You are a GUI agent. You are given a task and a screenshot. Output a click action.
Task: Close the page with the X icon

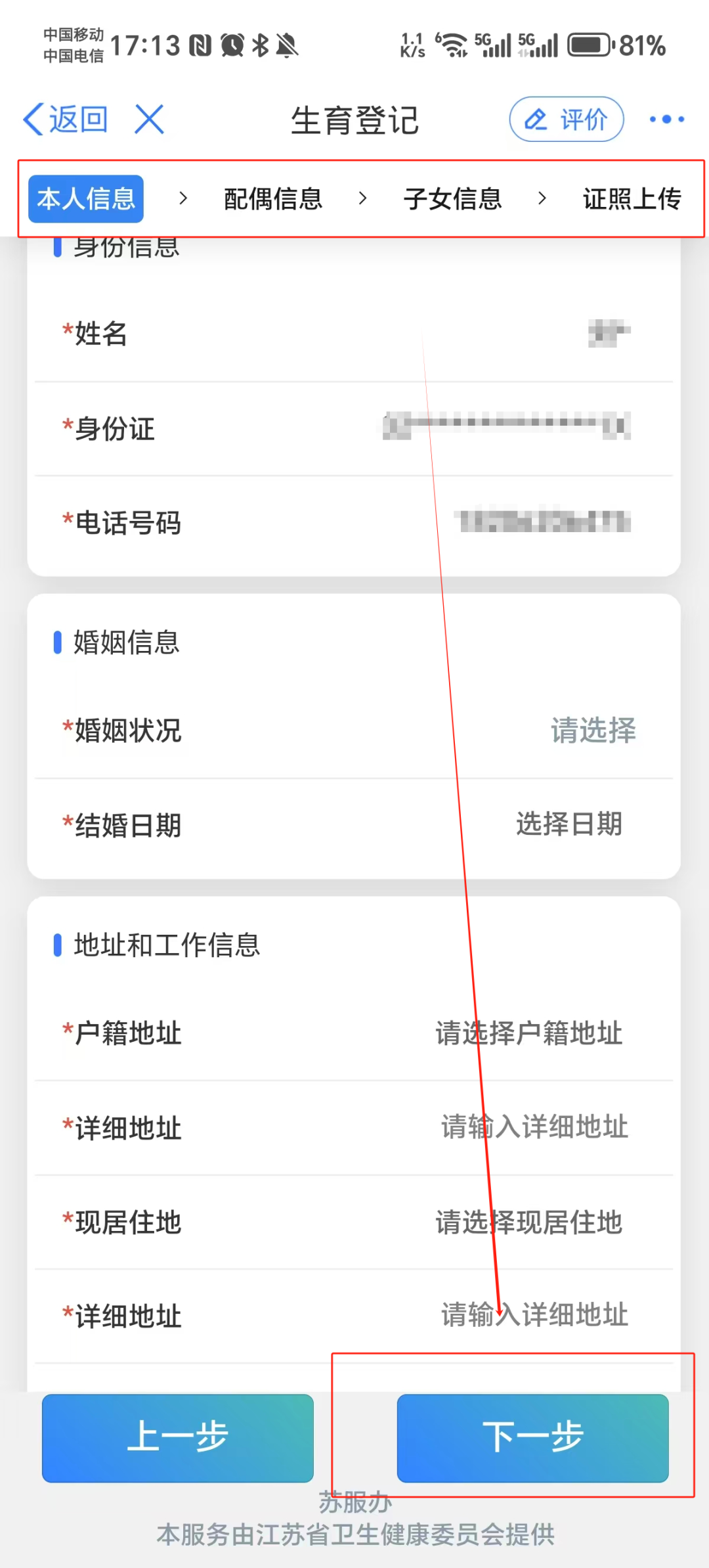click(150, 120)
